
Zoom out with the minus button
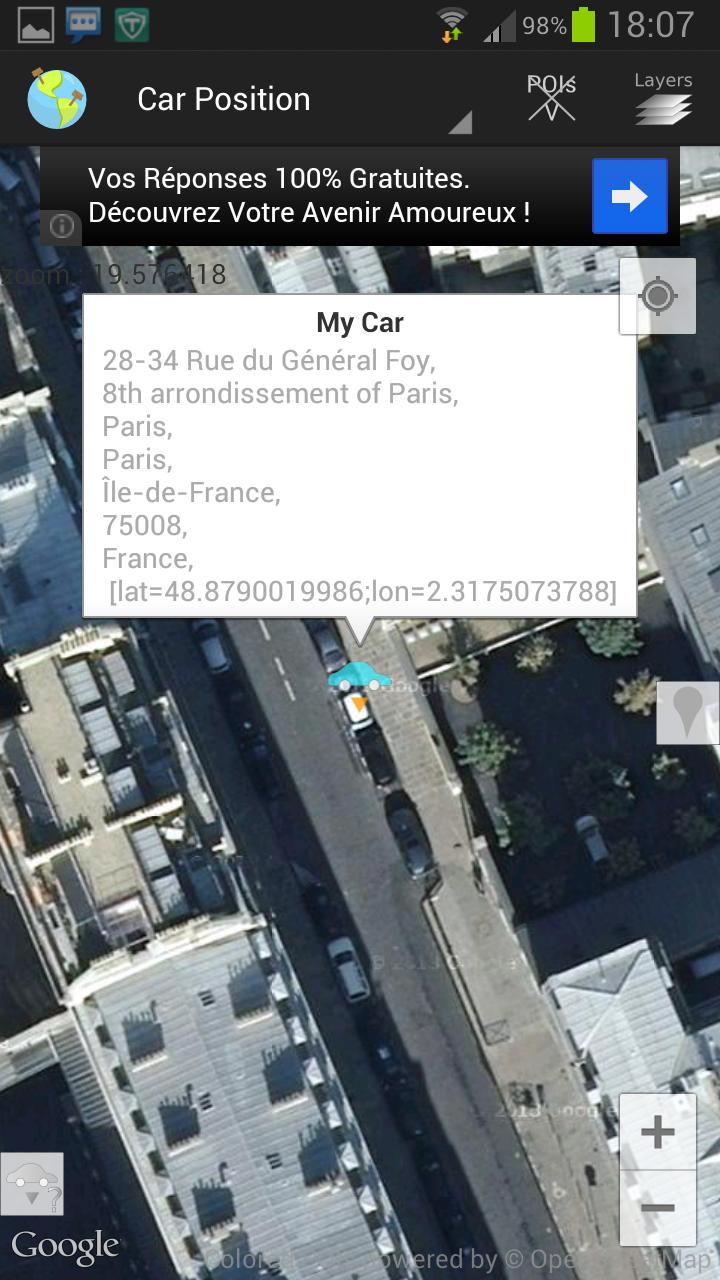tap(657, 1208)
